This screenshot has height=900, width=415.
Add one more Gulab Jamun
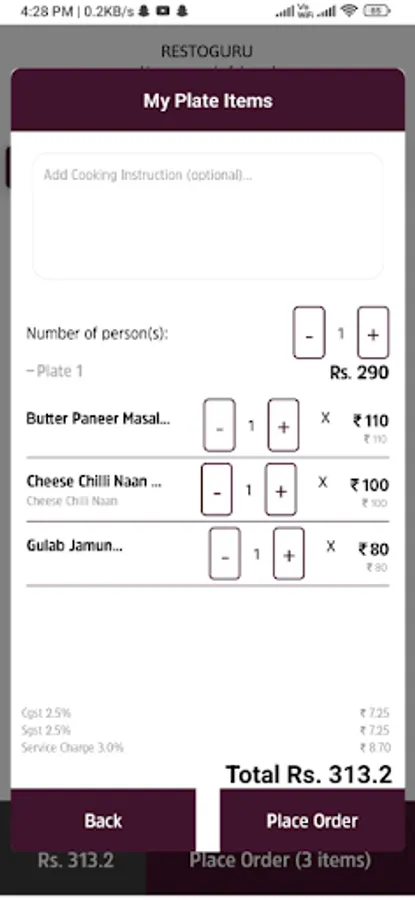point(289,554)
